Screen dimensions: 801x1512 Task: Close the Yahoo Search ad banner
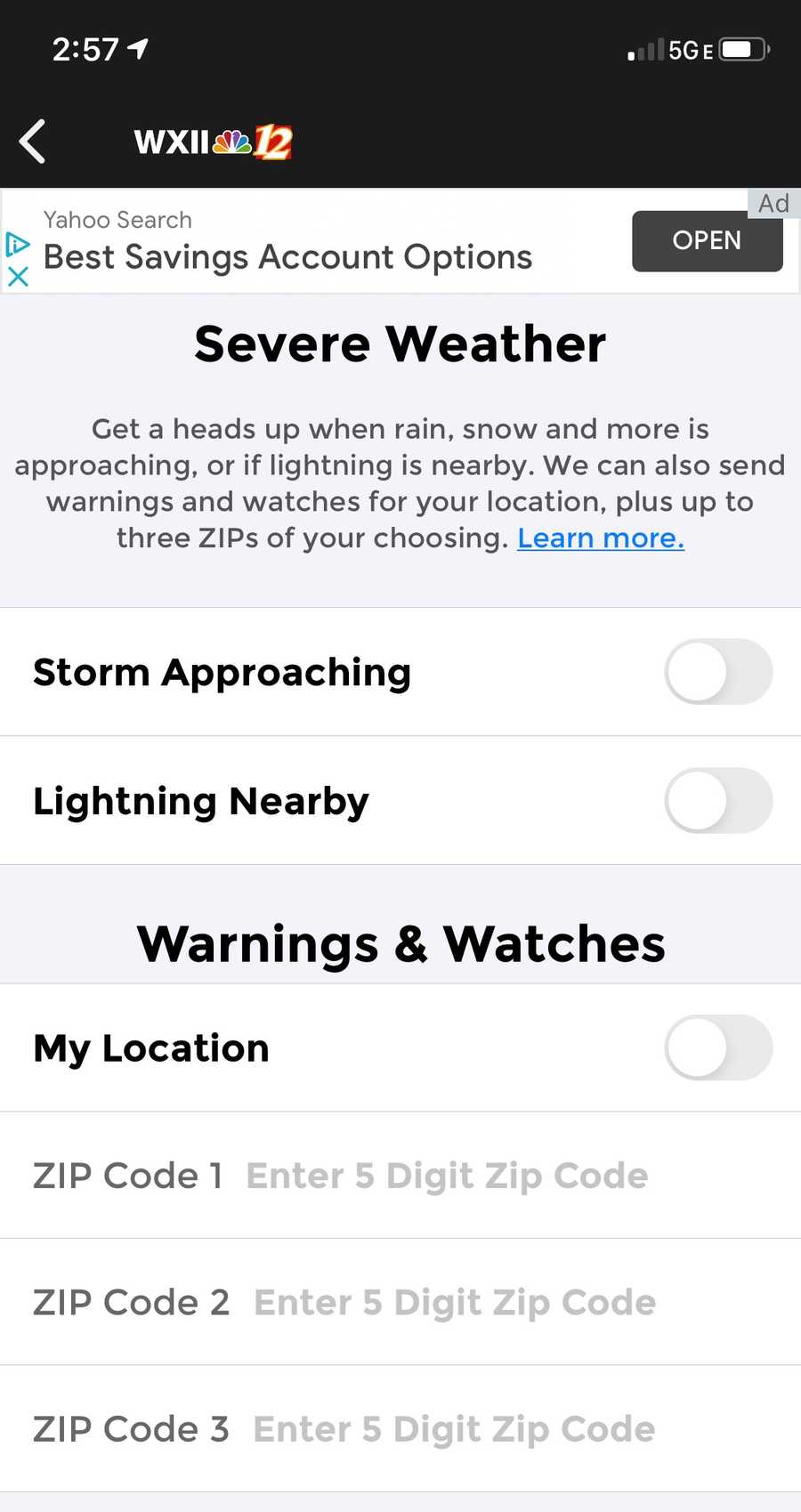18,276
